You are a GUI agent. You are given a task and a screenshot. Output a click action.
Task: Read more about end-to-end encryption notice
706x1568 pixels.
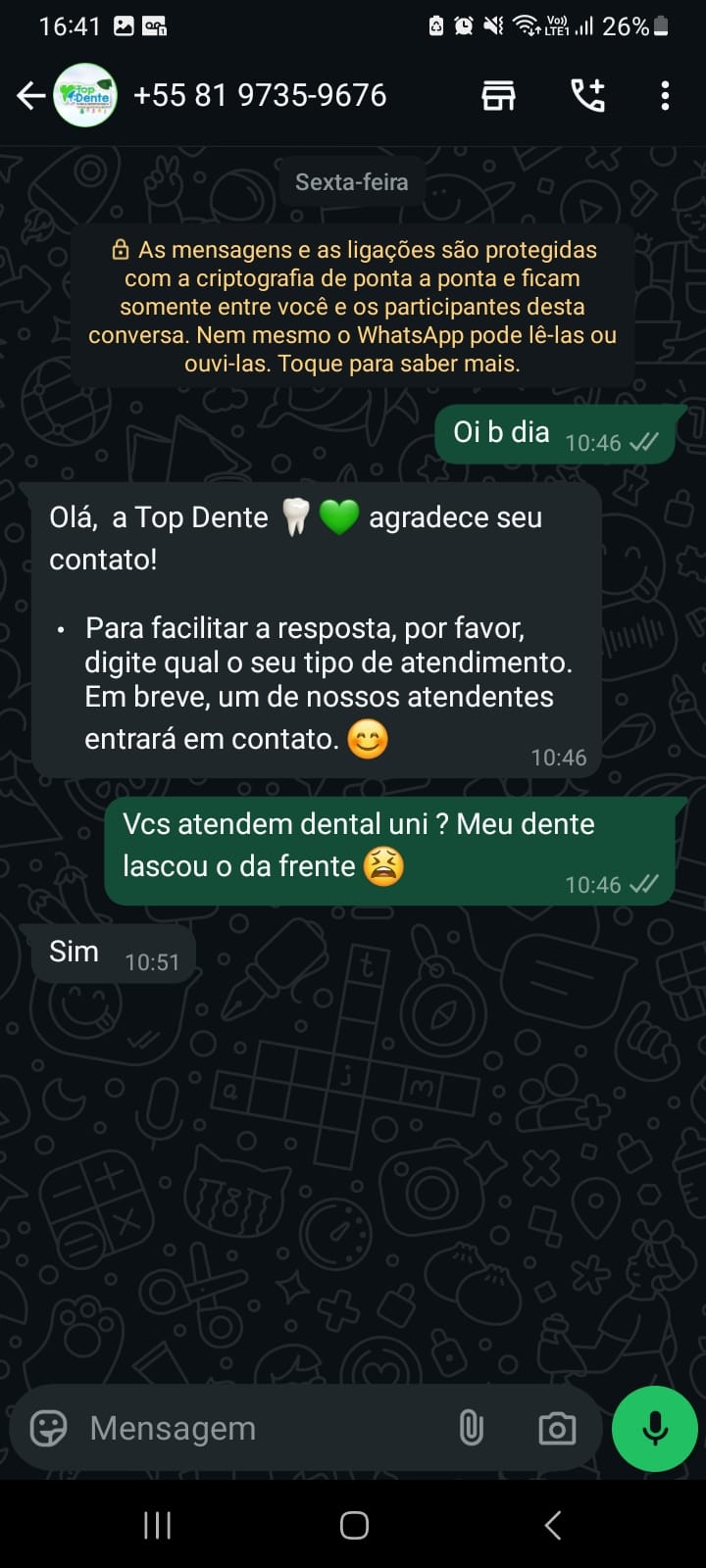pos(353,307)
